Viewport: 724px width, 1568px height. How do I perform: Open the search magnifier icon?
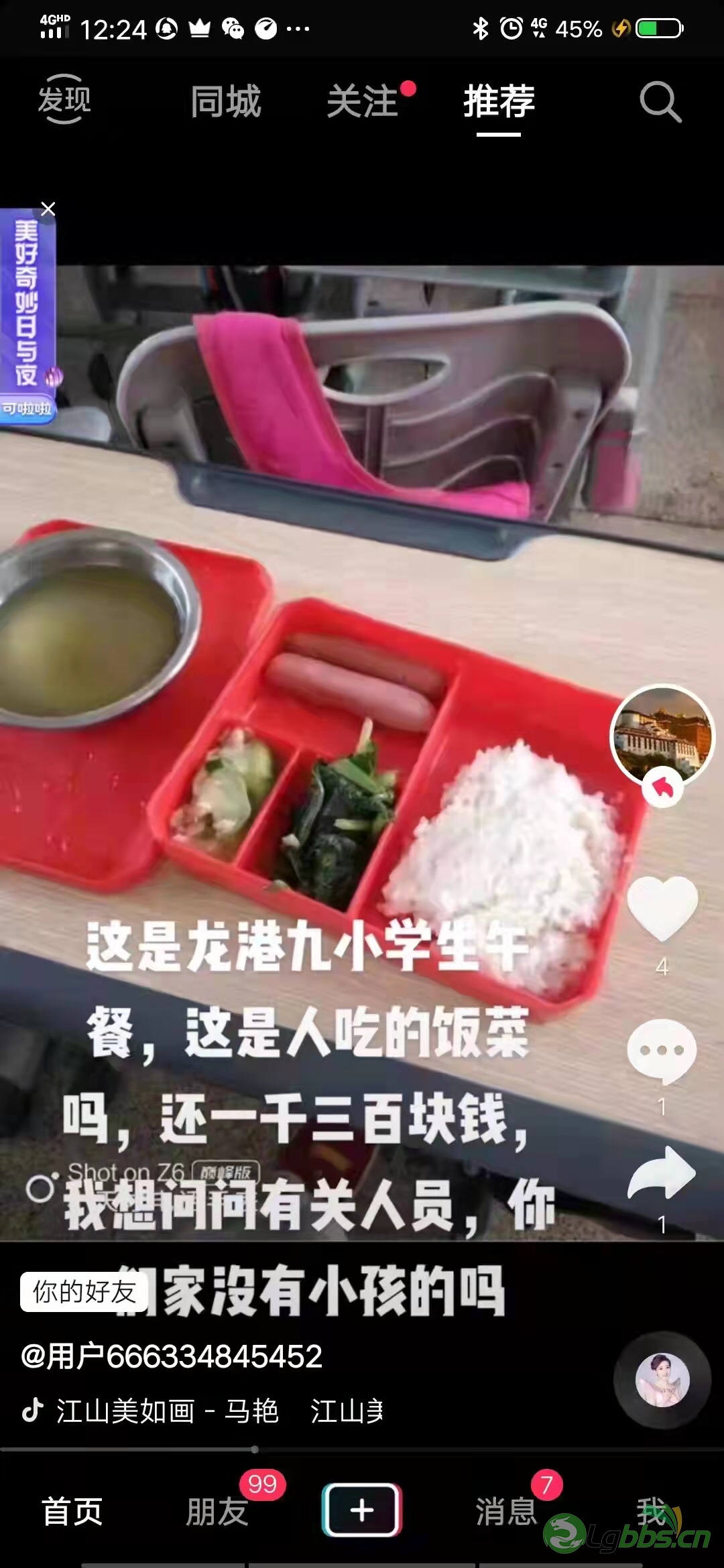660,103
